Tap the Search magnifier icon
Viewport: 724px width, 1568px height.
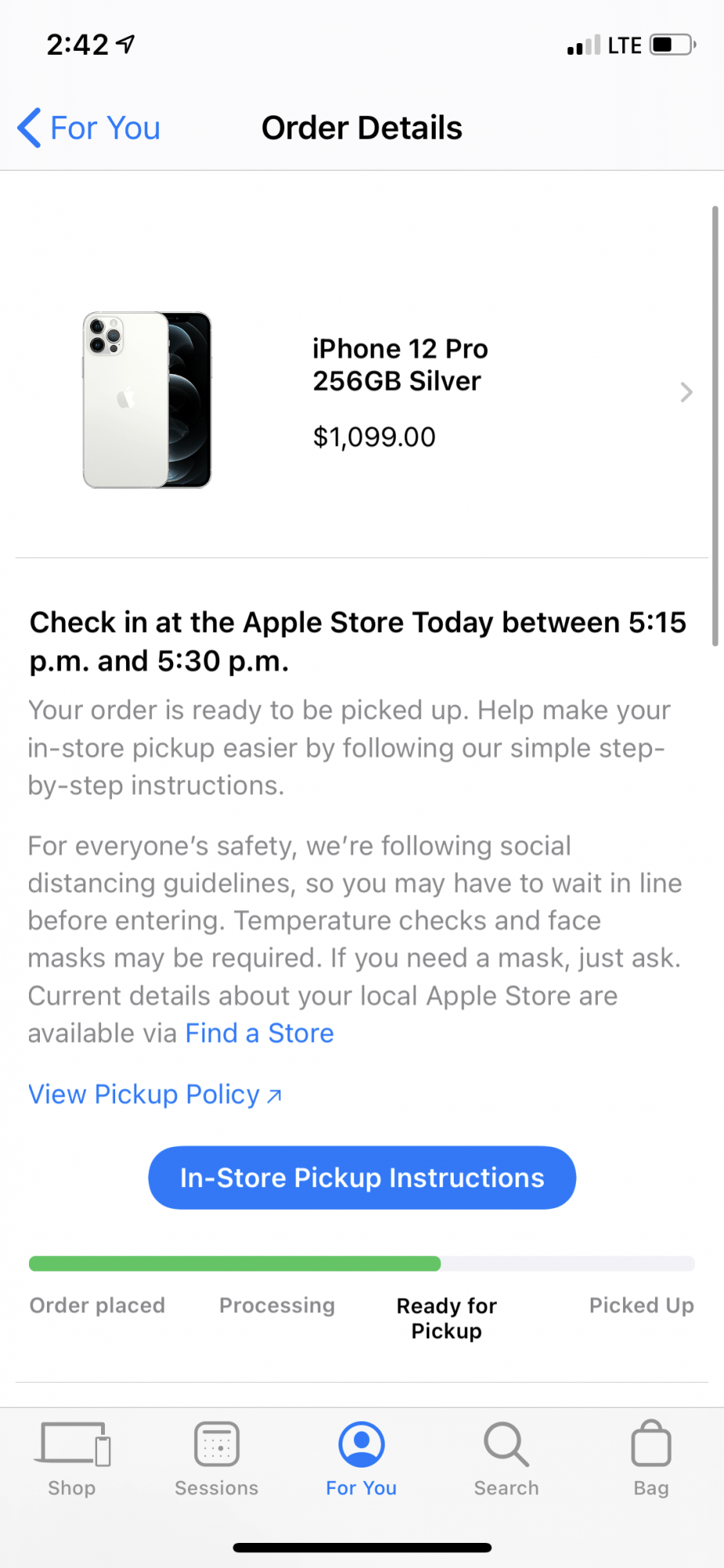point(506,1446)
